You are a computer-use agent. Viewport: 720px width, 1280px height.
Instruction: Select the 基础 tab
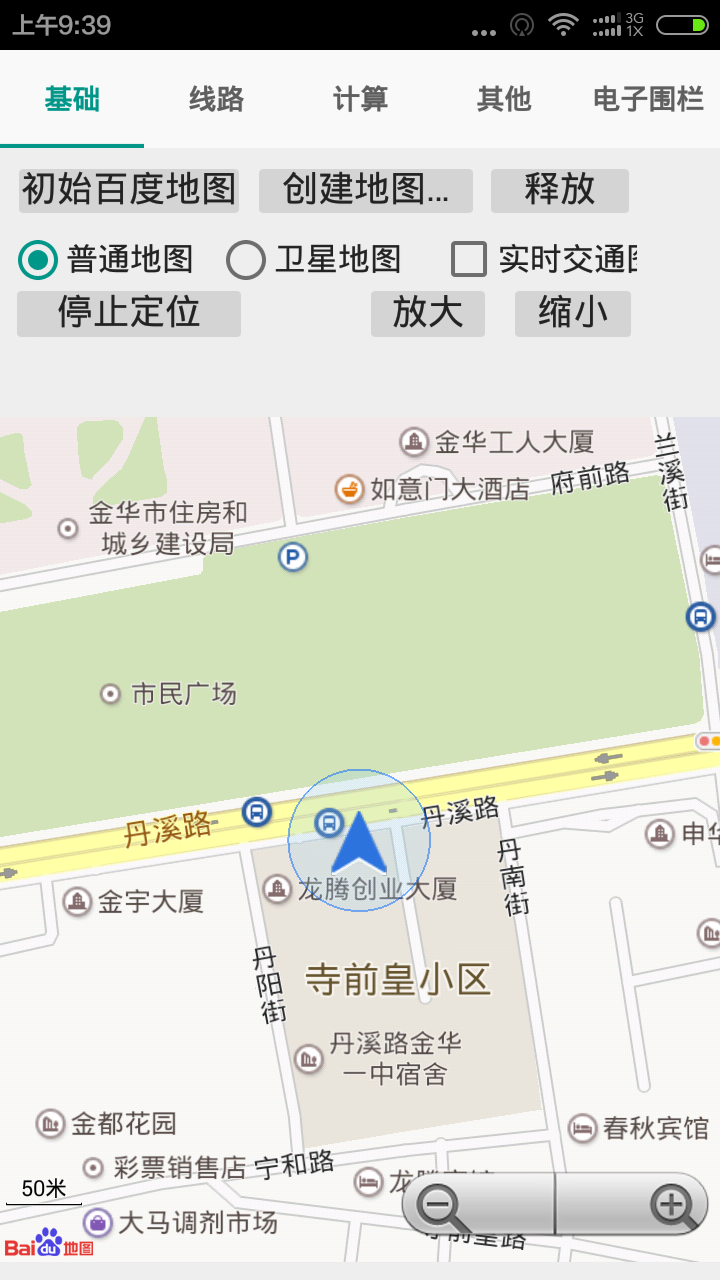(72, 99)
